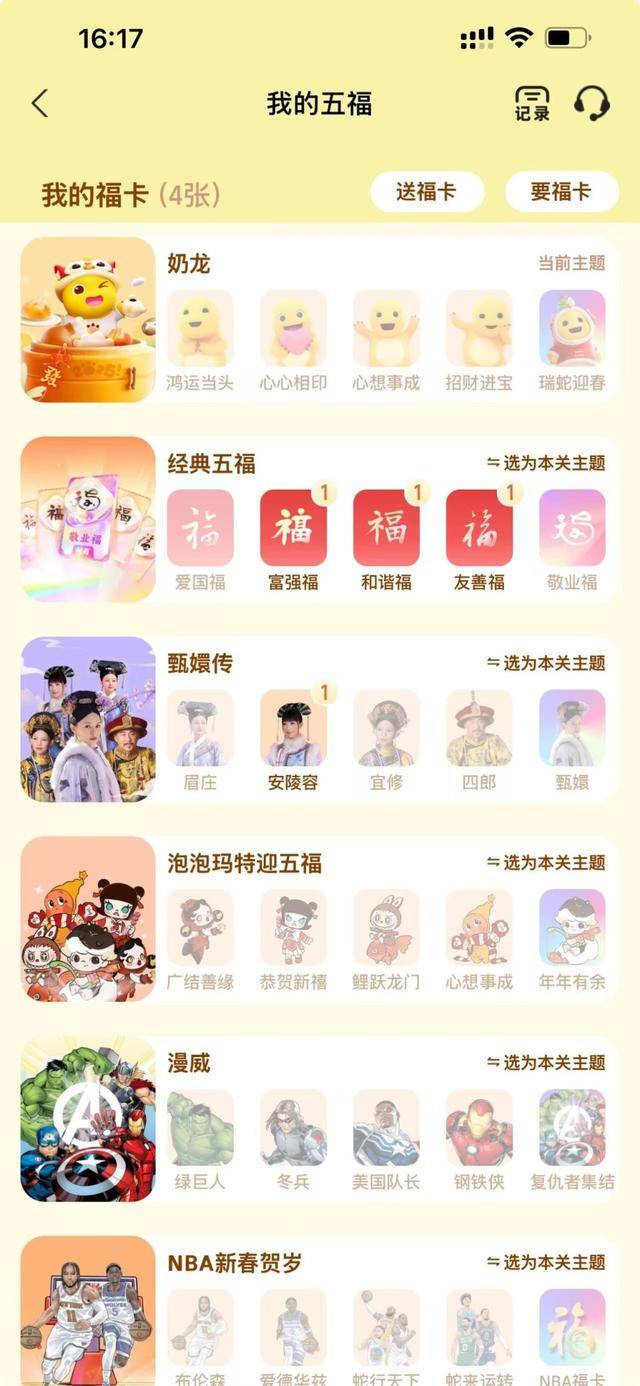Tap the 敬业福 card
Screen dimensions: 640x1386
pos(572,528)
